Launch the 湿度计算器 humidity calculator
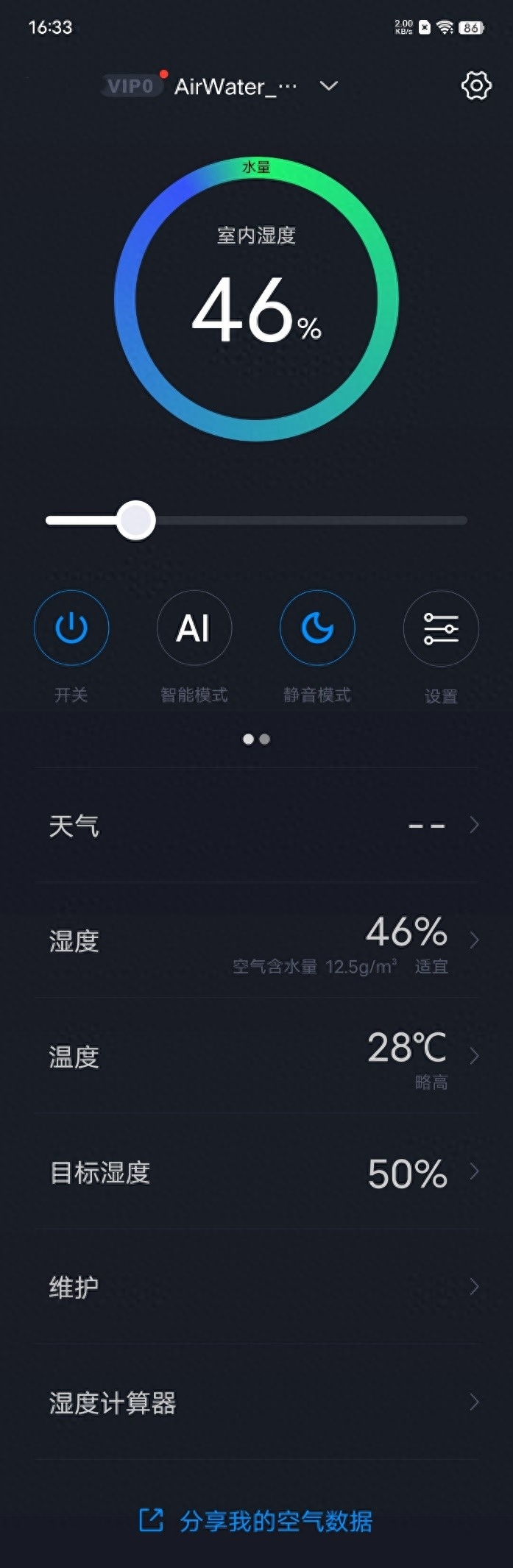513x1568 pixels. [256, 1402]
